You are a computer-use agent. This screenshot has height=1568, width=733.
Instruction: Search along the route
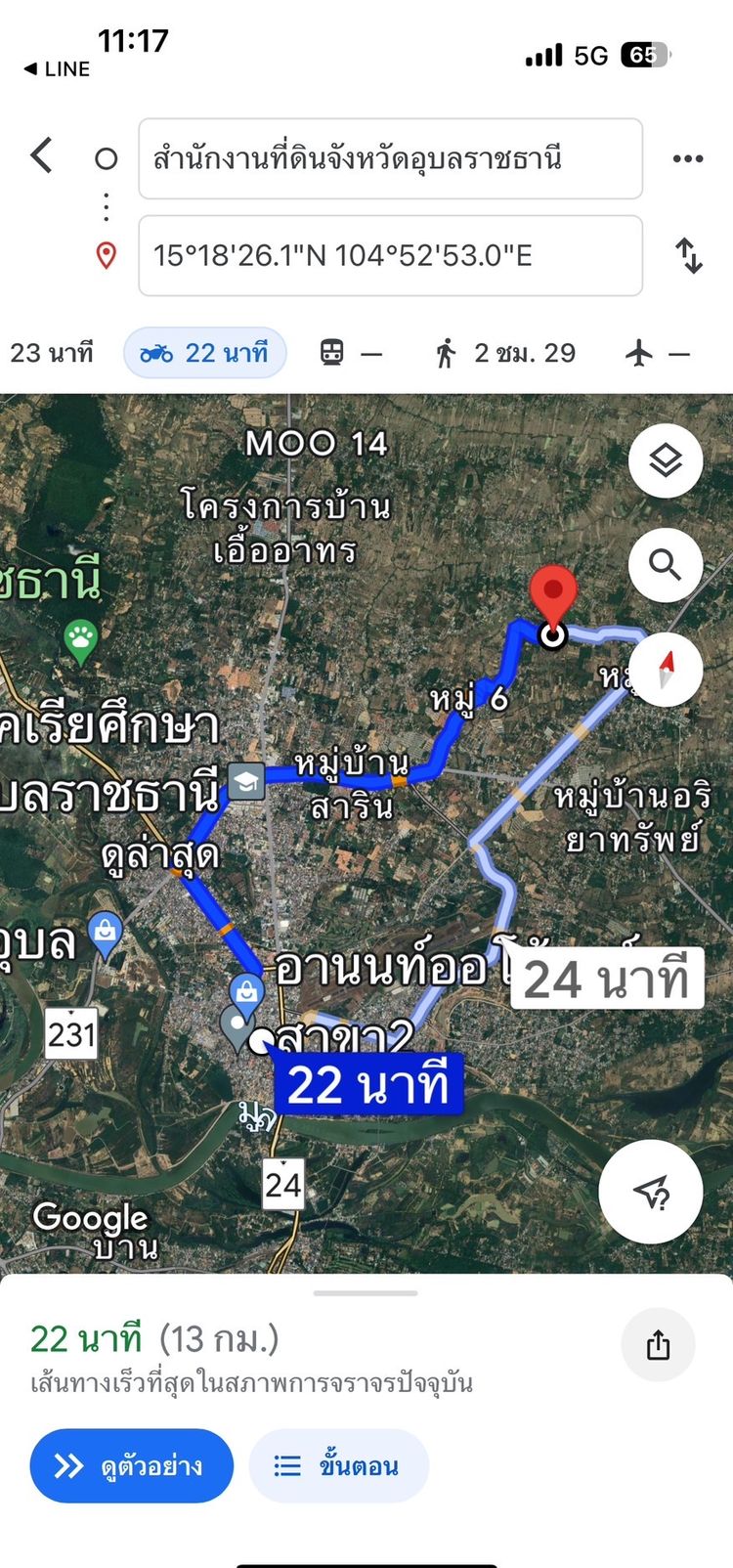[x=666, y=564]
